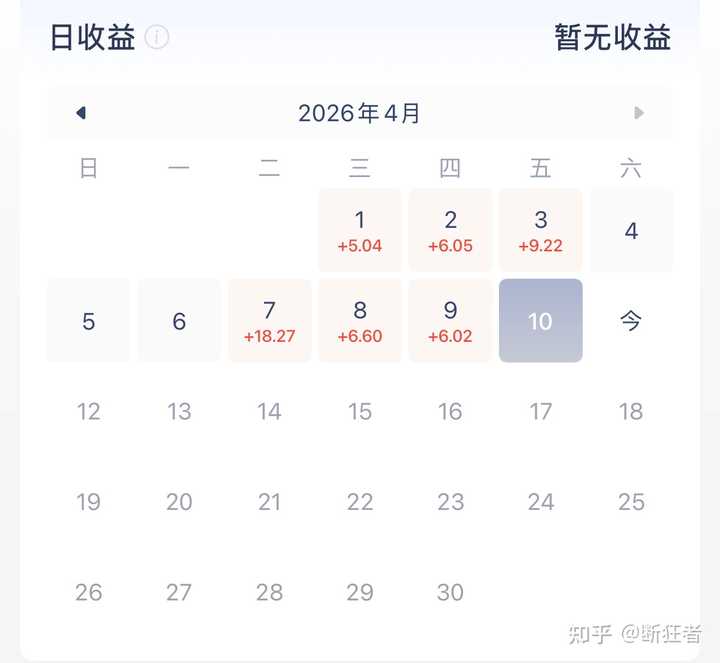Select April 2 with +6.05 earnings

point(450,230)
